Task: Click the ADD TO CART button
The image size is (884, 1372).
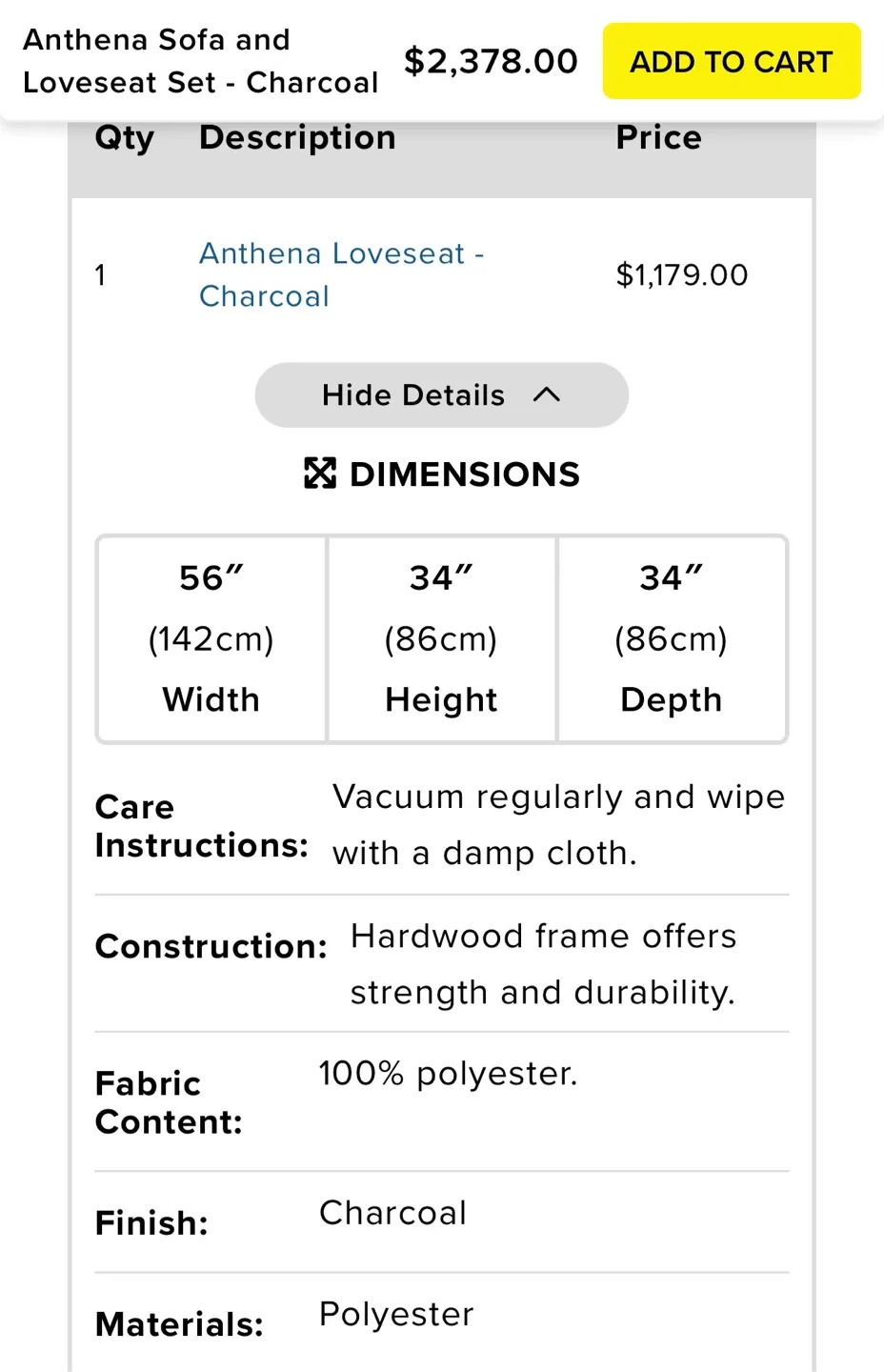Action: pyautogui.click(x=731, y=62)
